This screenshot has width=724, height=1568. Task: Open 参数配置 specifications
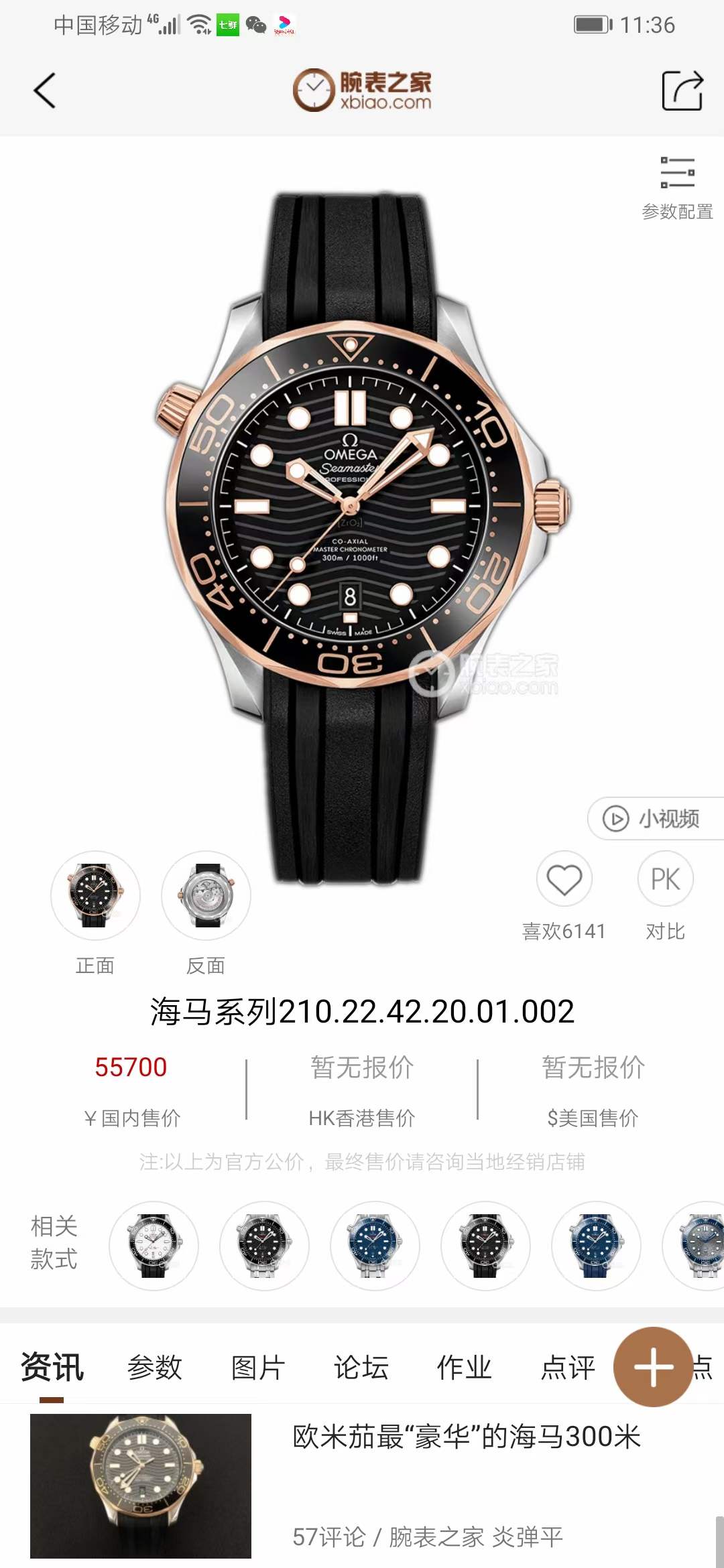pyautogui.click(x=677, y=187)
